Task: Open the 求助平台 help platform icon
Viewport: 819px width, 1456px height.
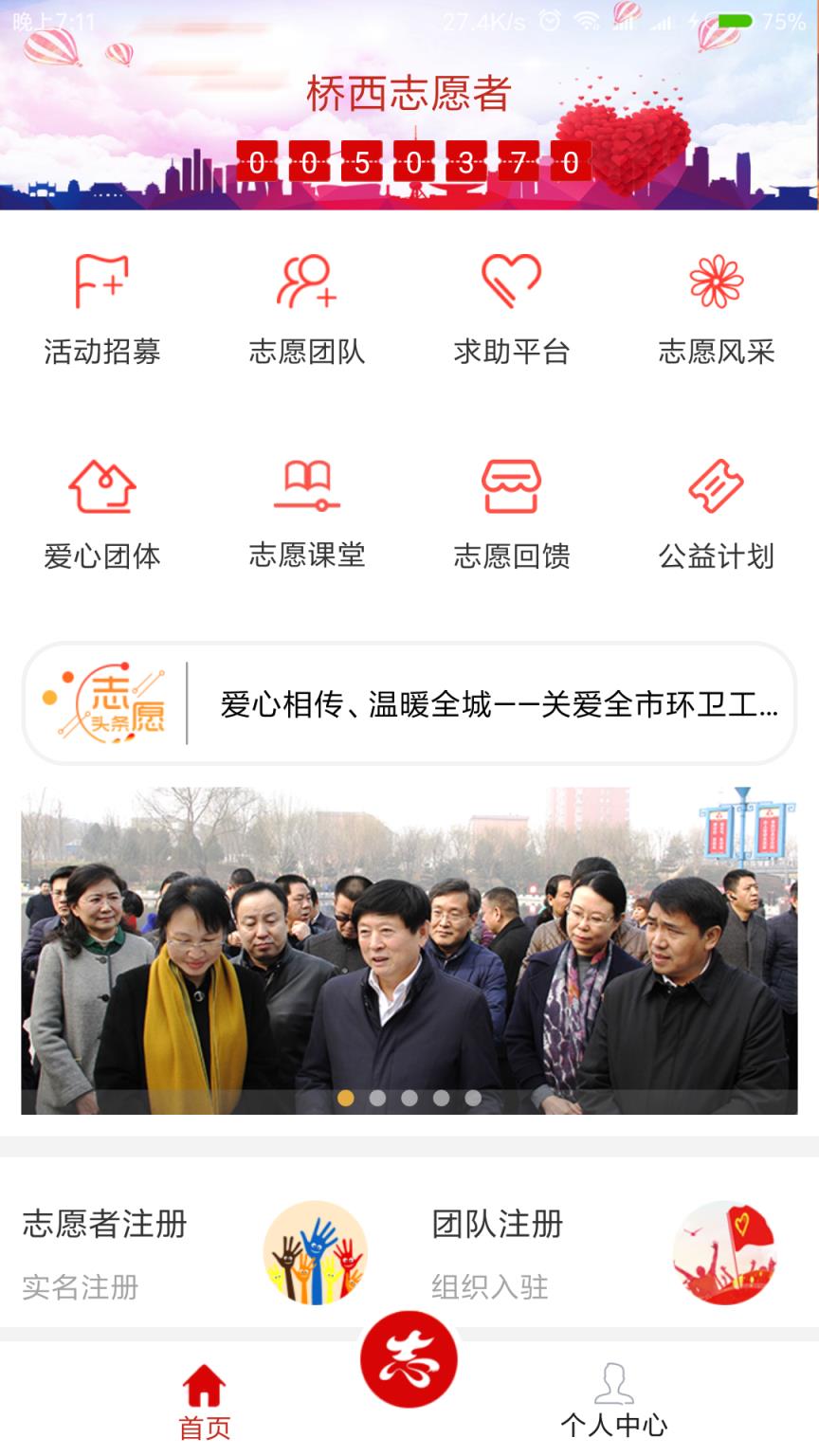Action: pos(512,308)
